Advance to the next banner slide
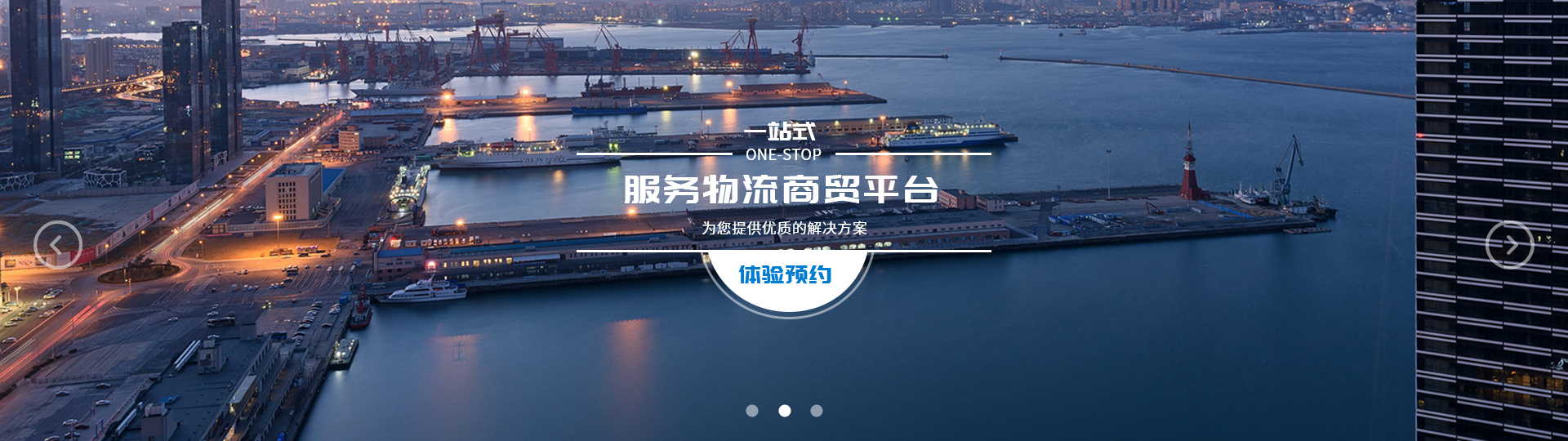The height and width of the screenshot is (441, 1568). point(1509,244)
